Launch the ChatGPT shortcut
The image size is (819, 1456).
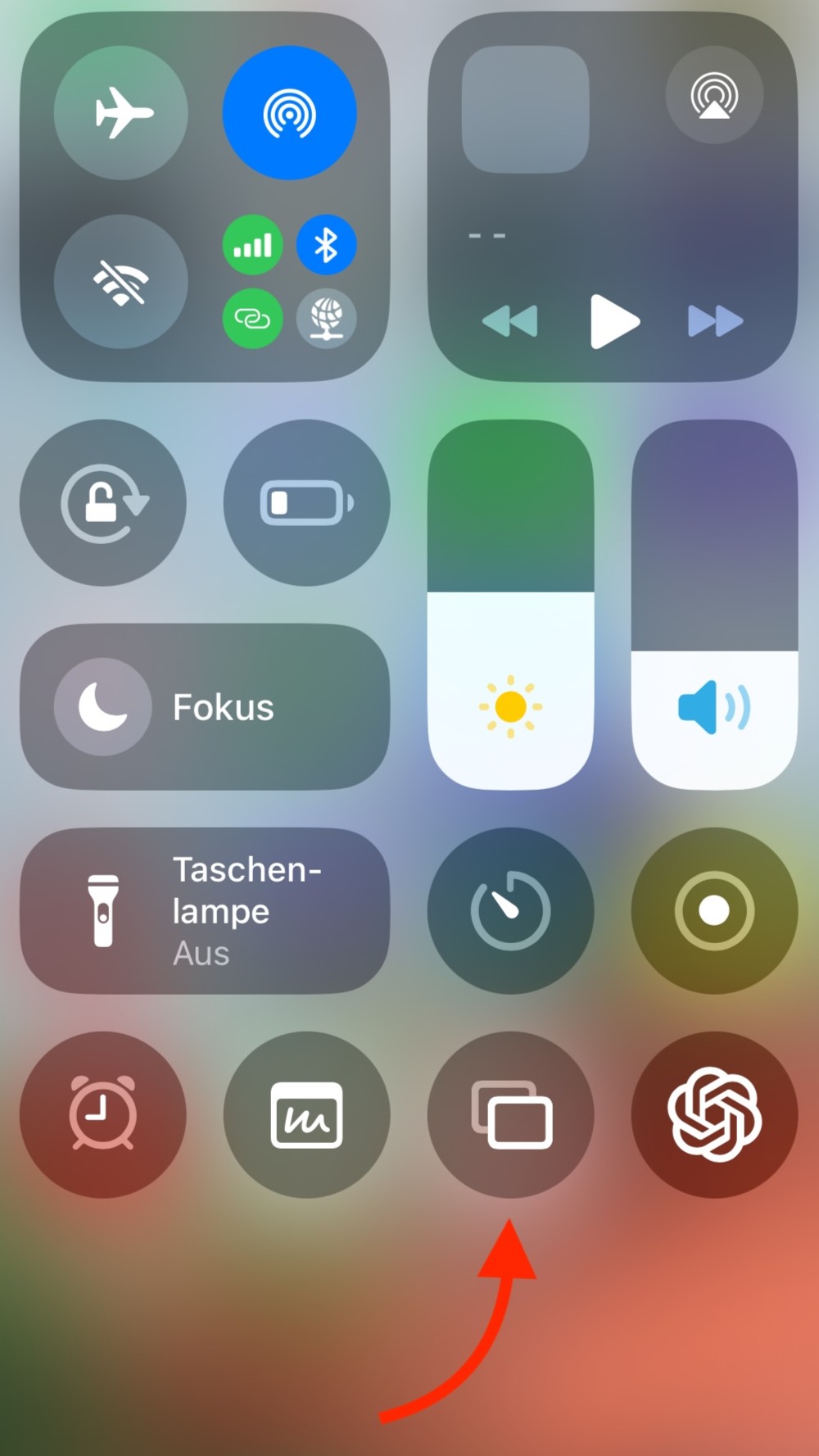714,1114
